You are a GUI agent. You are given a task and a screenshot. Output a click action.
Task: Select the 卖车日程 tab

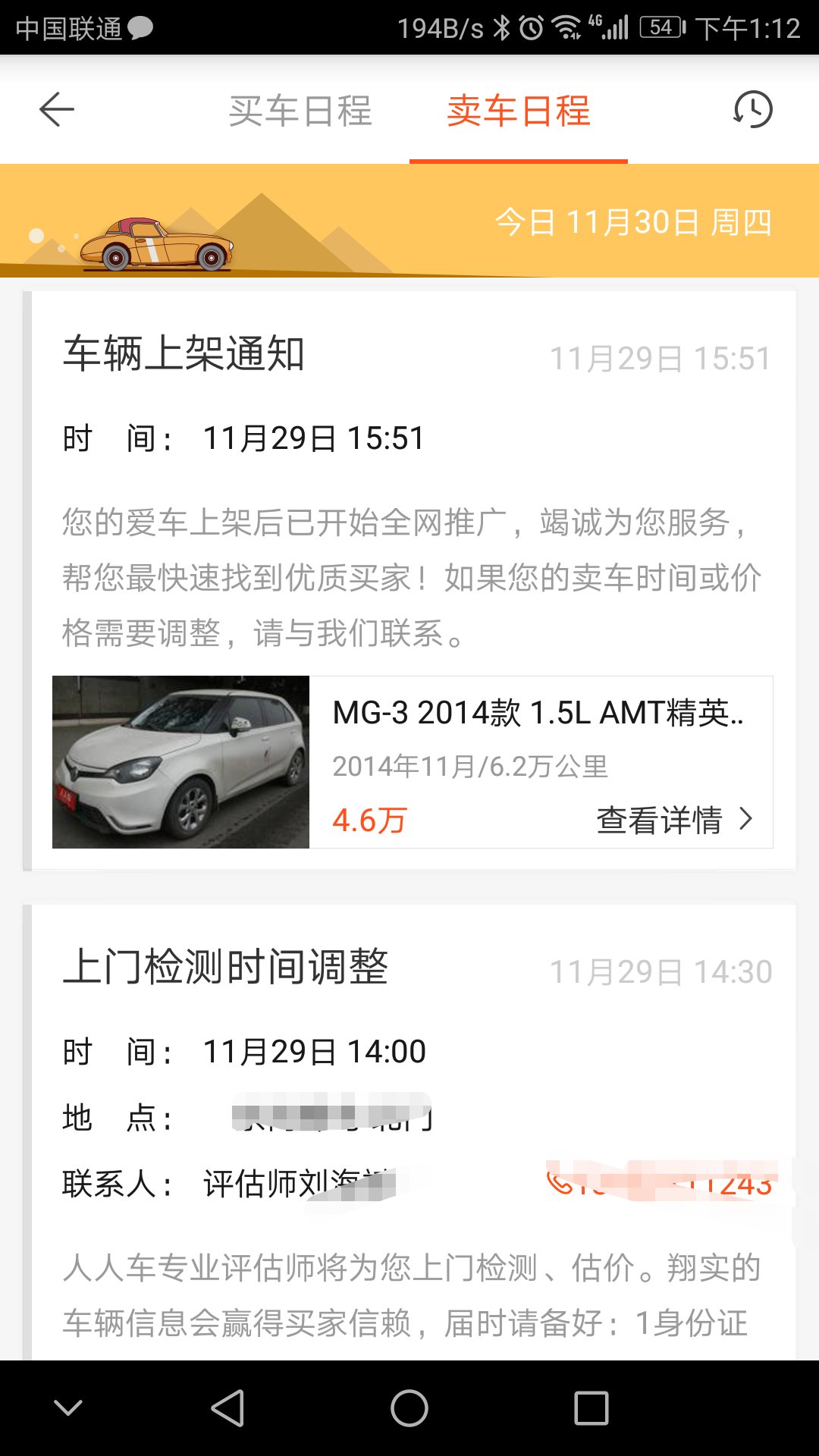coord(519,110)
